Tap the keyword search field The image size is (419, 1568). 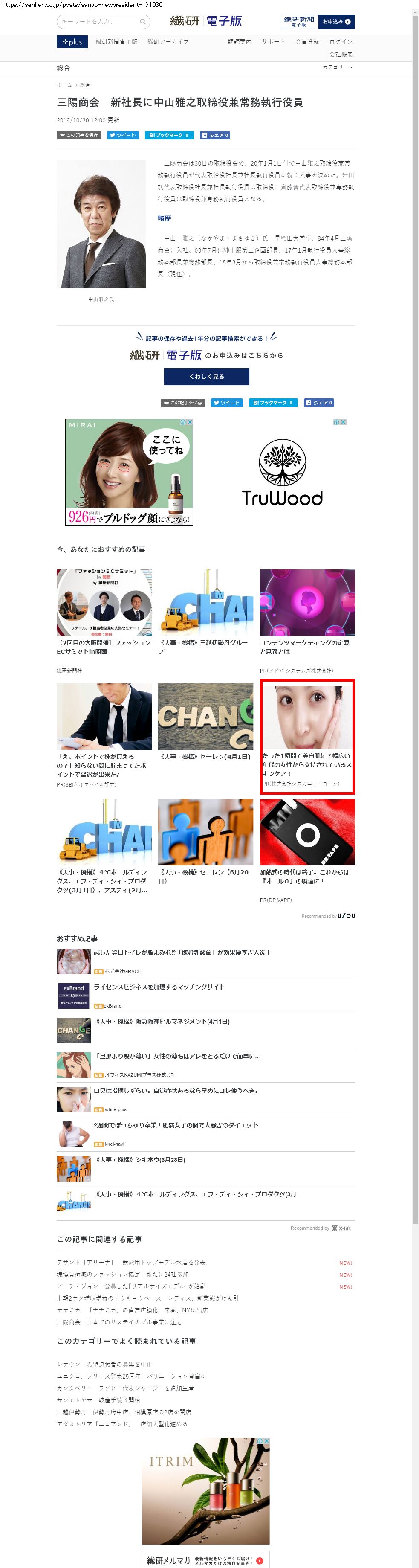(99, 21)
